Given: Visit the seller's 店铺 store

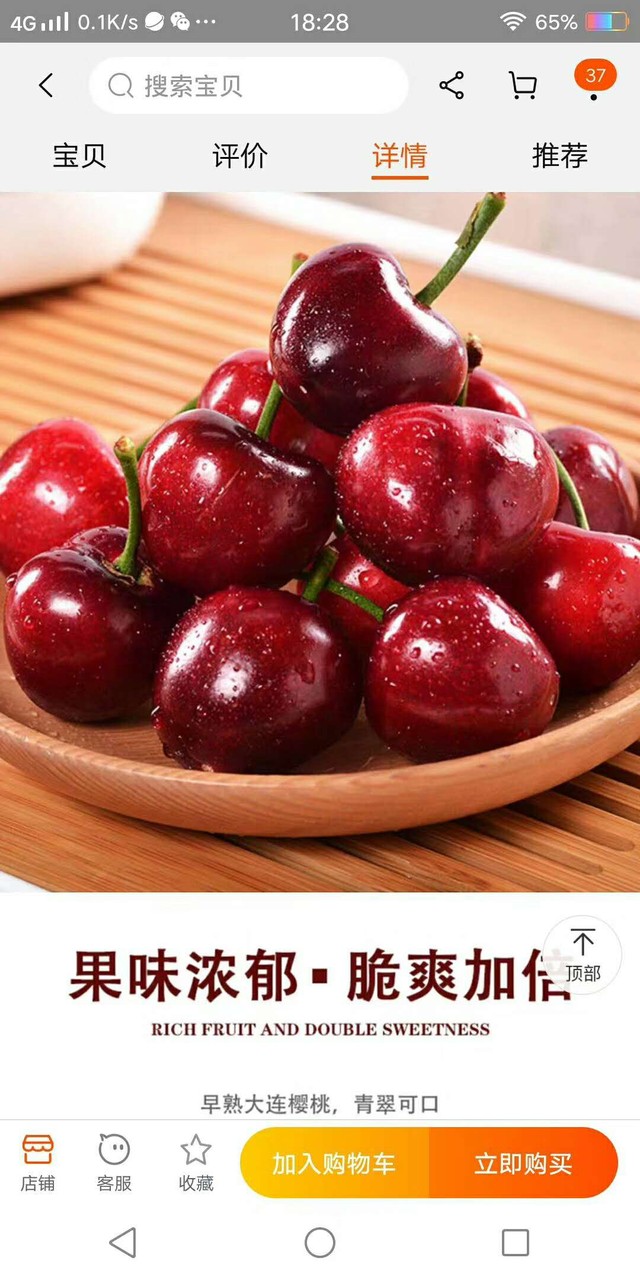Looking at the screenshot, I should [x=38, y=1163].
